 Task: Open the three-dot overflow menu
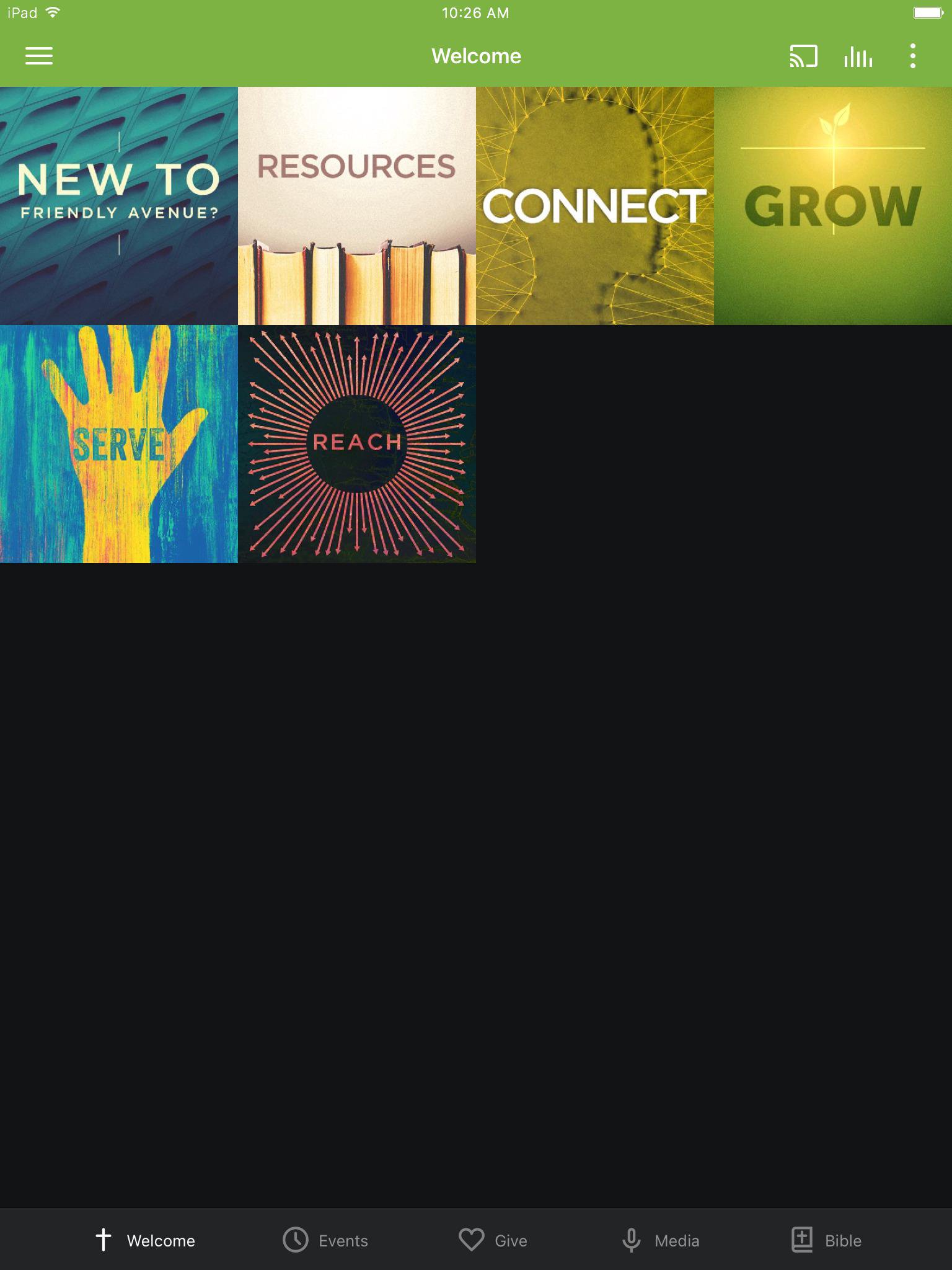coord(912,56)
